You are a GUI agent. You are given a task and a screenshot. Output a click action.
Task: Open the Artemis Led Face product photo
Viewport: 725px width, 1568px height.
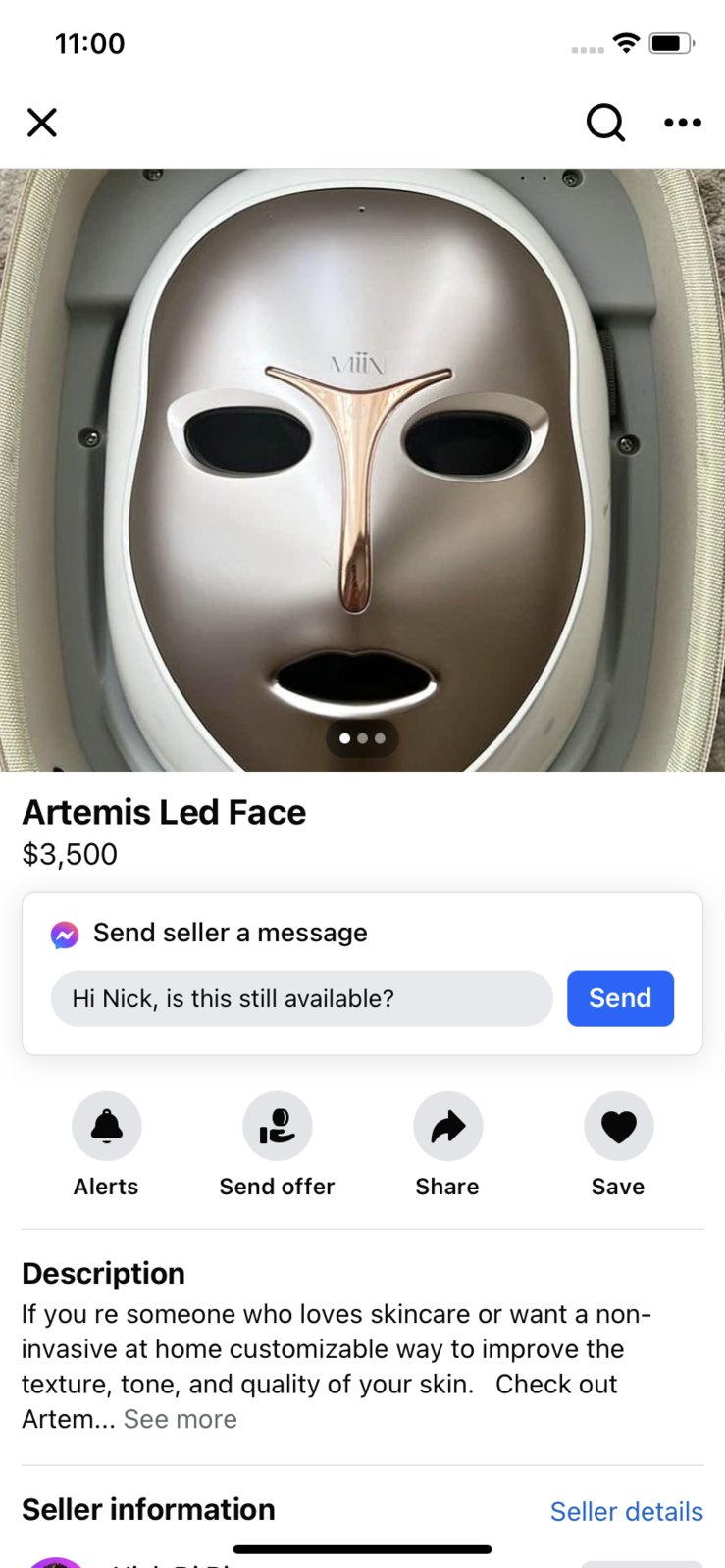362,471
